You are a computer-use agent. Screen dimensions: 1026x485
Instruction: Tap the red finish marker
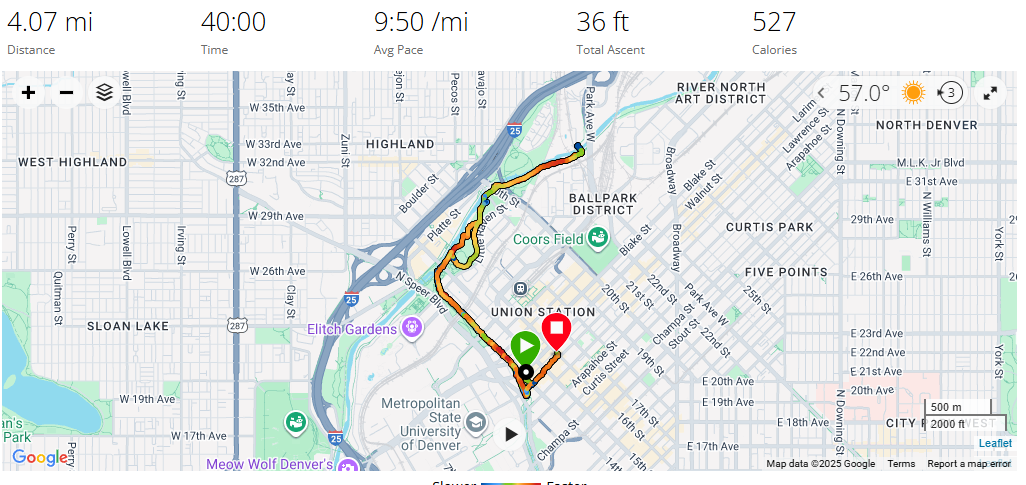[556, 329]
